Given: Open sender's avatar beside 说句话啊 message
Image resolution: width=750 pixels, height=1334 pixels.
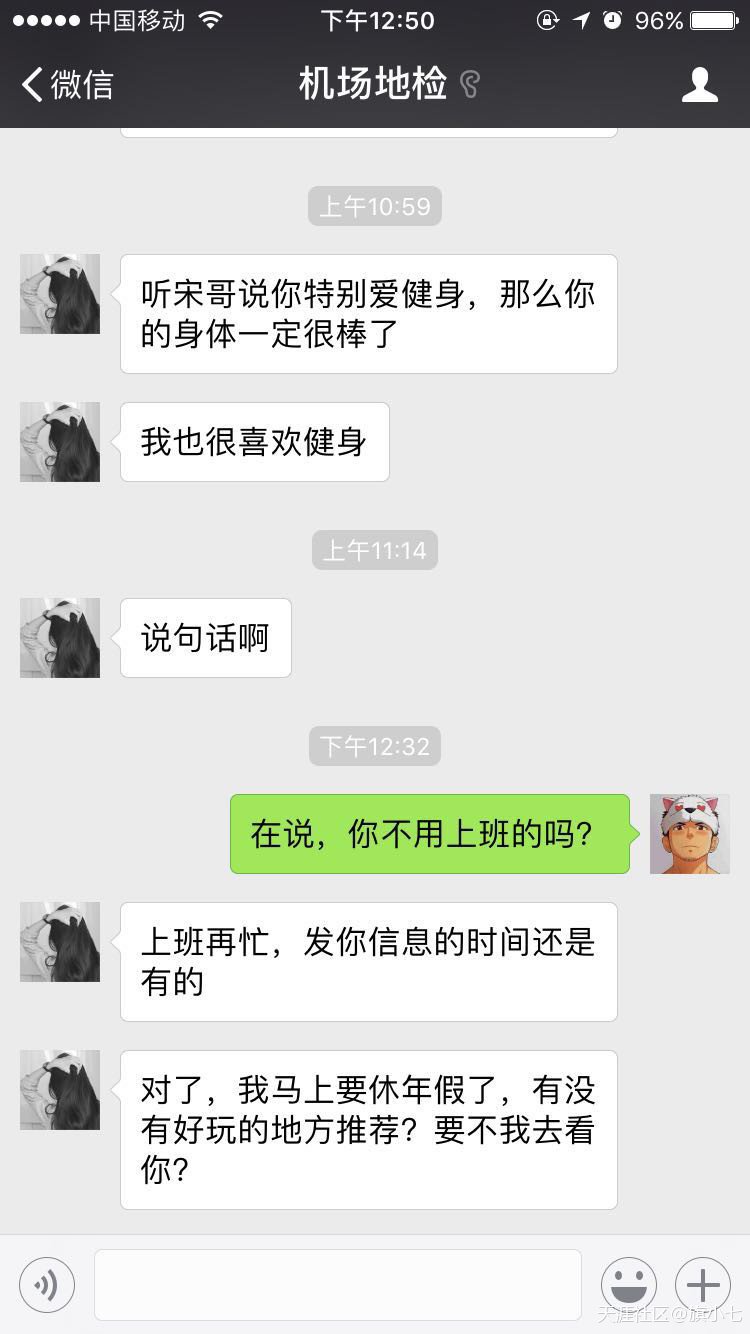Looking at the screenshot, I should pyautogui.click(x=60, y=638).
